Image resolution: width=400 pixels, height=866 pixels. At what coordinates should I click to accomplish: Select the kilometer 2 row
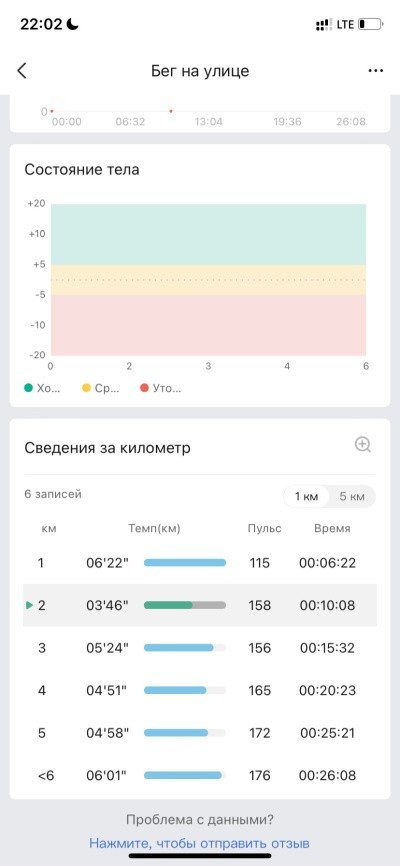199,605
